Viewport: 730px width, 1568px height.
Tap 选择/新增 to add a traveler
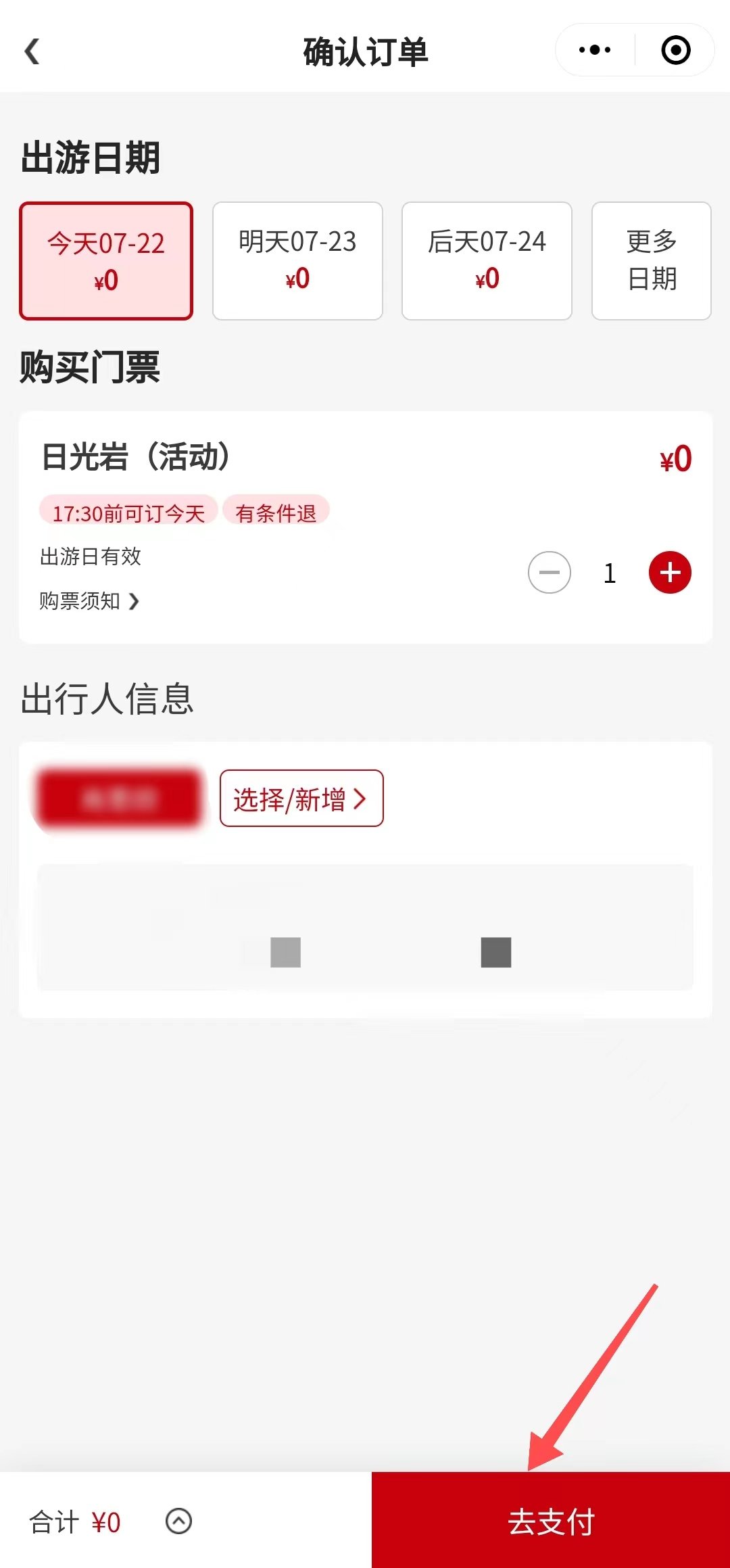click(301, 799)
